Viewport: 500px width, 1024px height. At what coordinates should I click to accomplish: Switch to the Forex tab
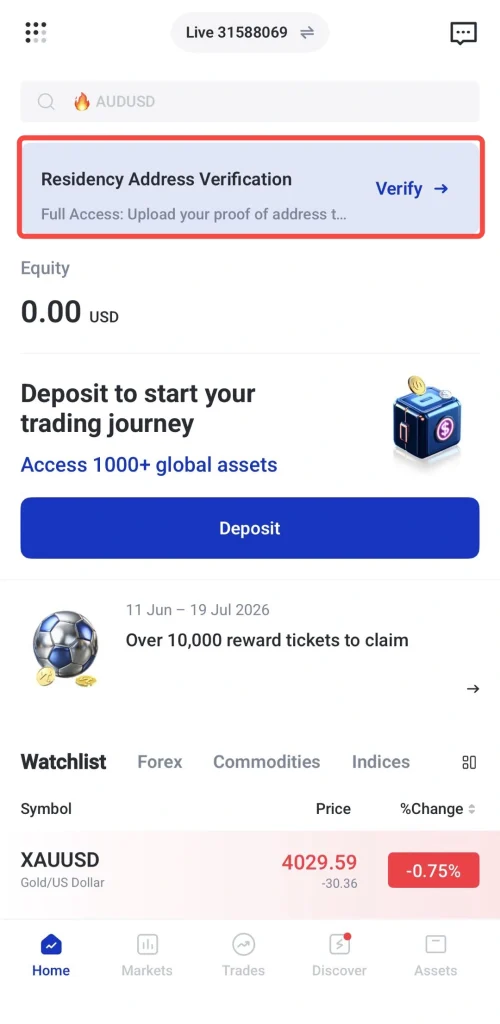coord(160,761)
